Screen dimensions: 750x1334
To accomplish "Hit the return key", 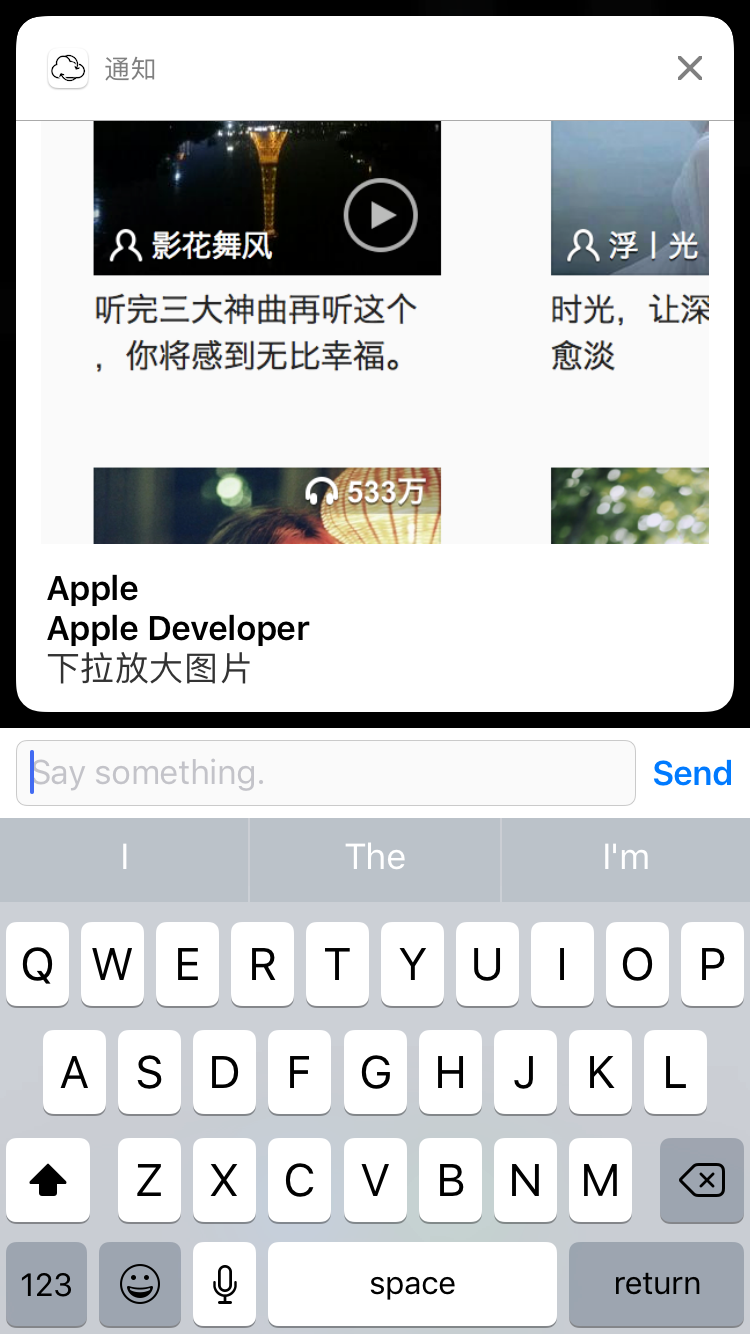I will [656, 1284].
